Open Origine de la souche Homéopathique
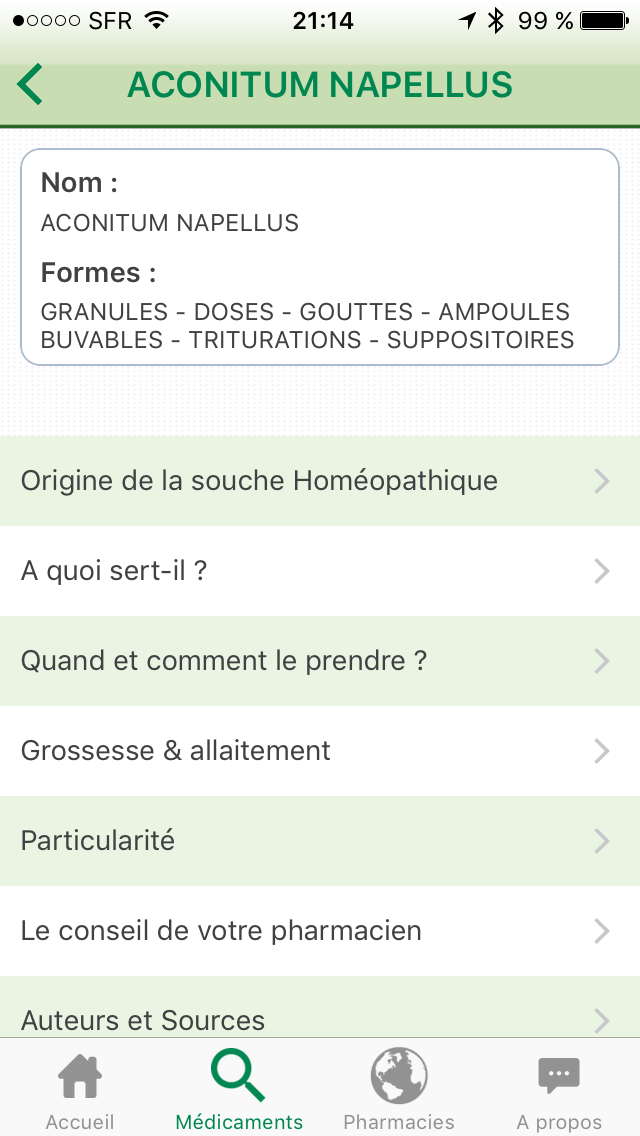Viewport: 640px width, 1136px height. point(320,480)
